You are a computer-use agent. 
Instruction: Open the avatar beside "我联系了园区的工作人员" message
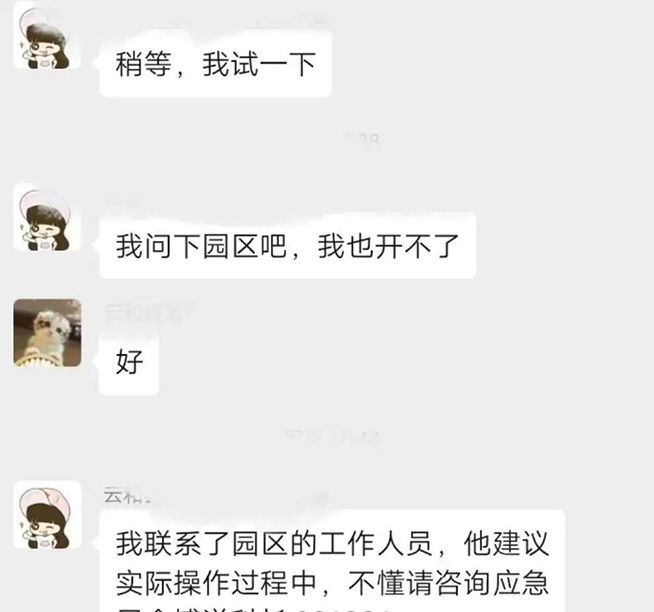(47, 514)
